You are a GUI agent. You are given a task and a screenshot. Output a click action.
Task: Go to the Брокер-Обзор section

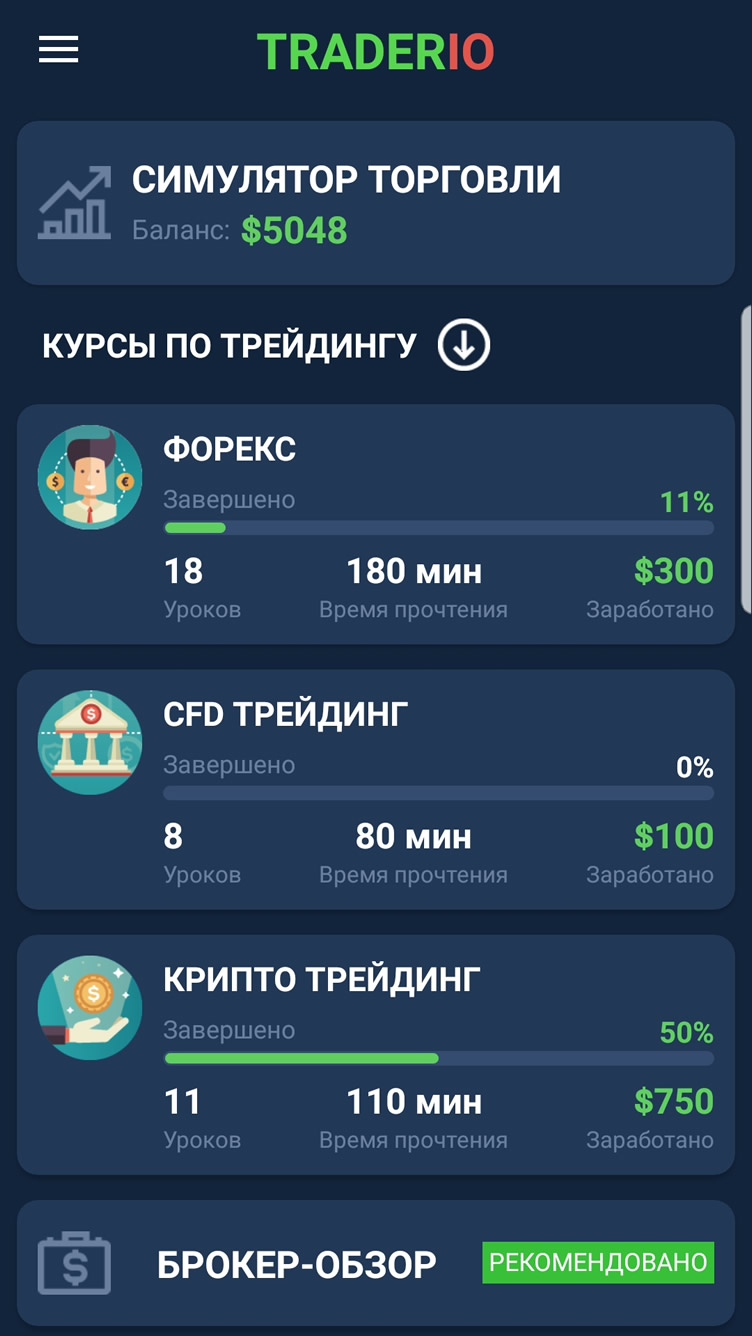(x=297, y=1262)
